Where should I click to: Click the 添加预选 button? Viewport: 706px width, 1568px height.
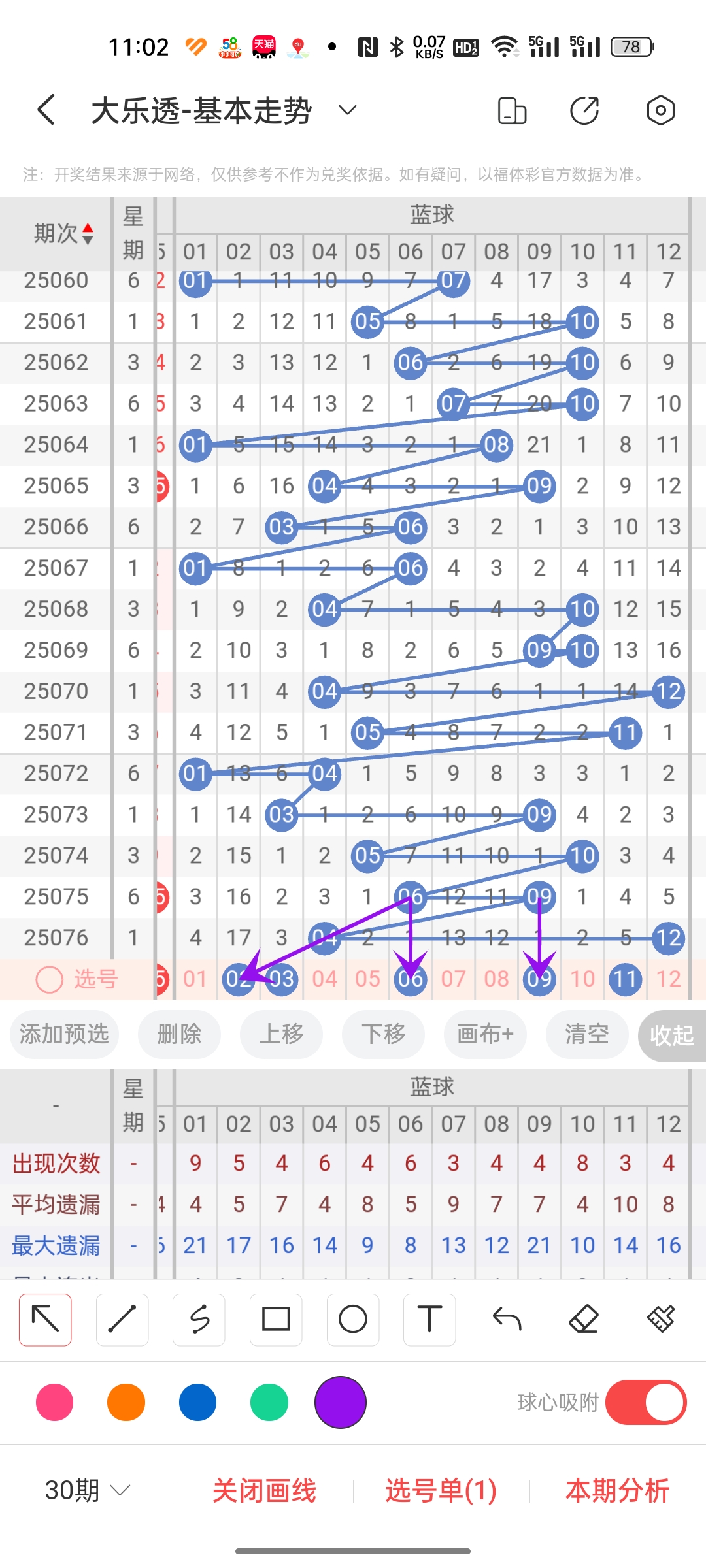coord(63,1034)
